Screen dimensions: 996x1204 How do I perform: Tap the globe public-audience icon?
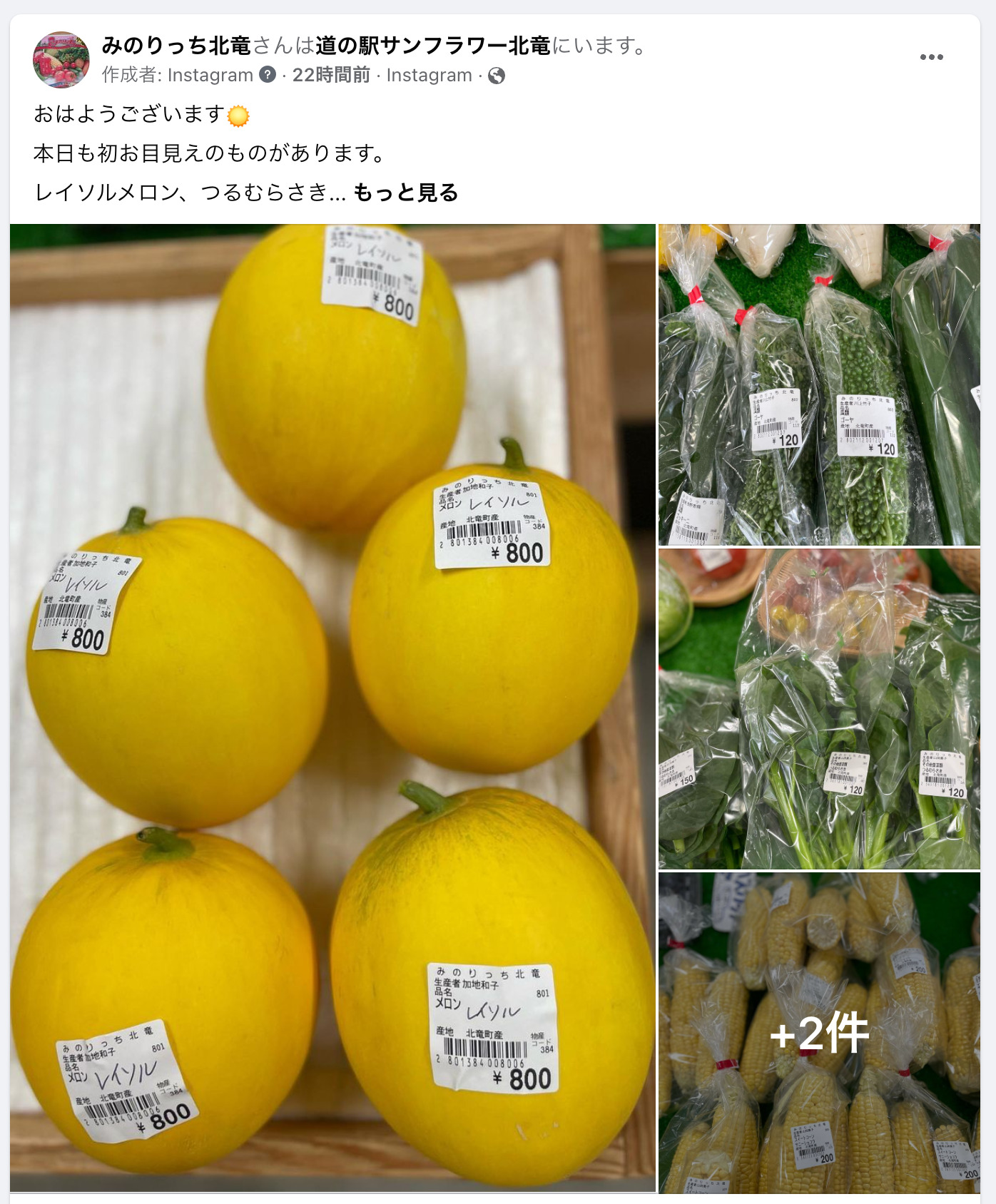(497, 76)
